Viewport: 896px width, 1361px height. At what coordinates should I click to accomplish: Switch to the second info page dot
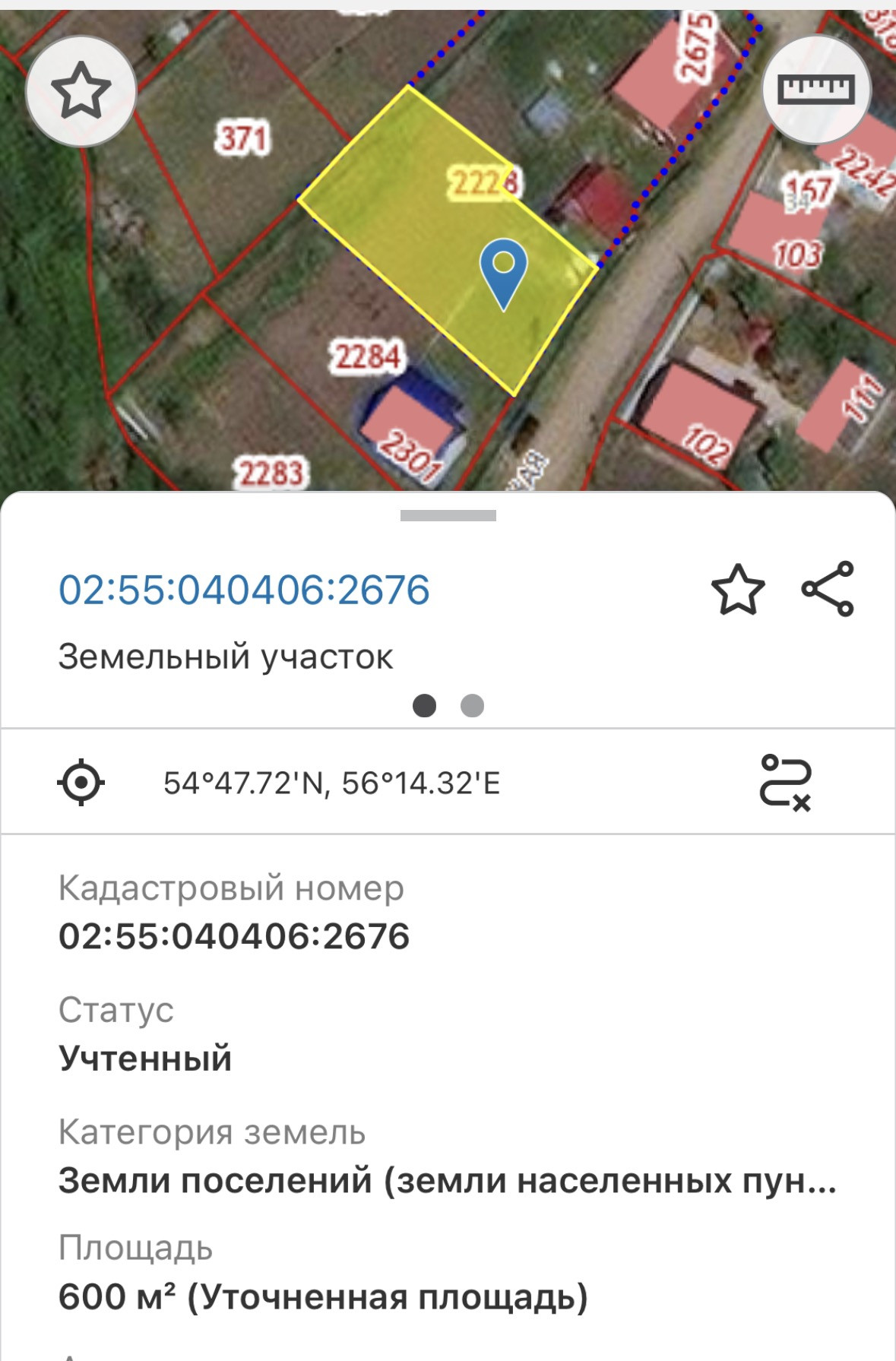472,706
